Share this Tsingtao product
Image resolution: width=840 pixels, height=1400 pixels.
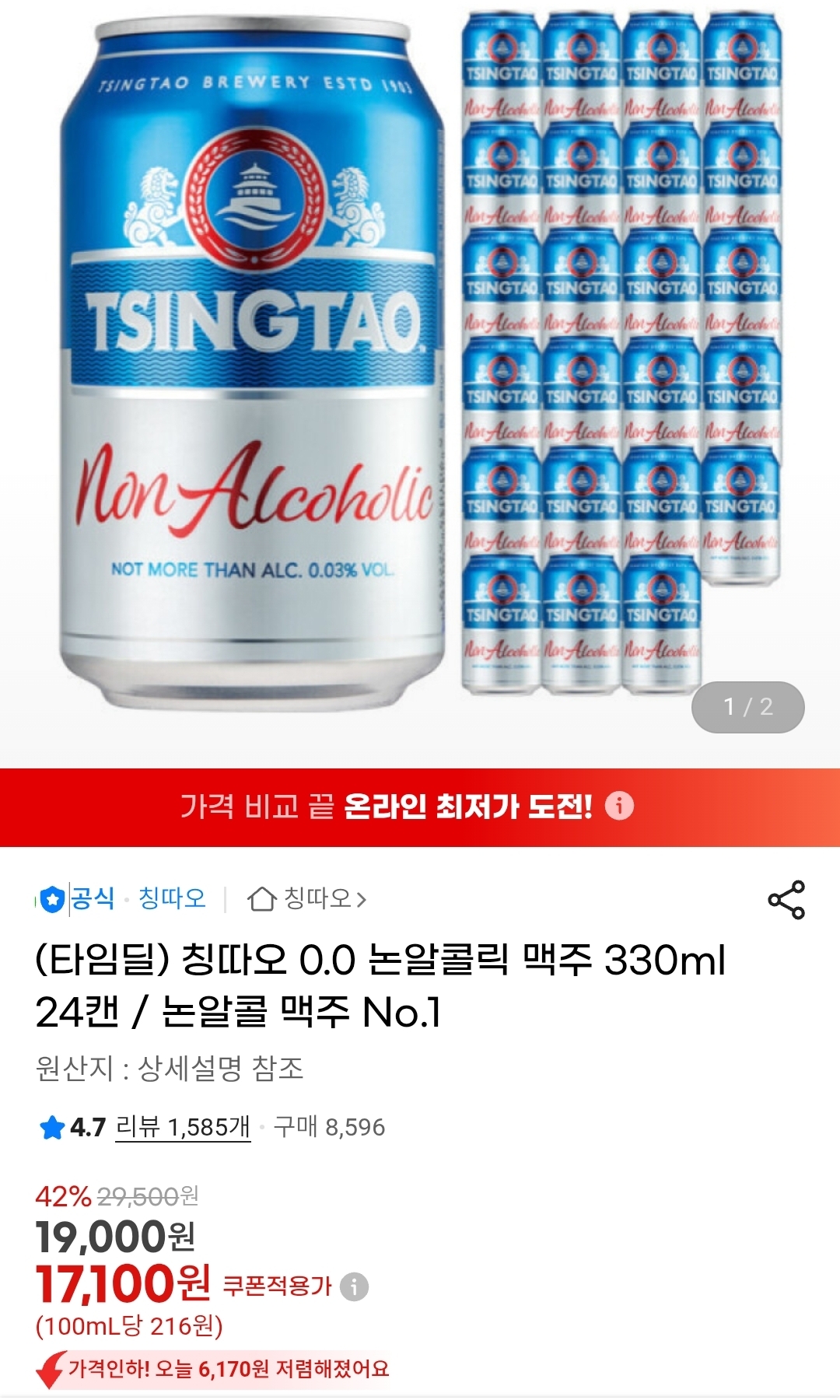click(x=786, y=900)
